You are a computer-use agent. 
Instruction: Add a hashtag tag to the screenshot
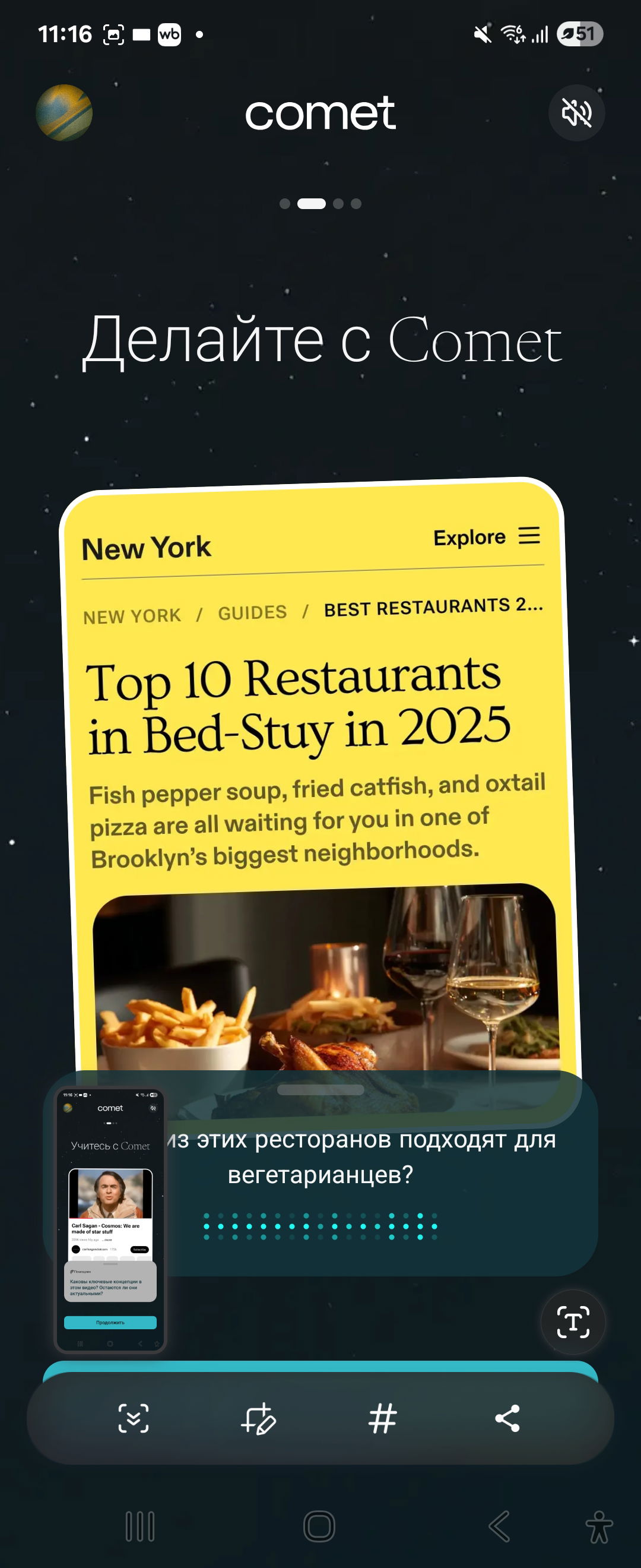[x=383, y=1418]
